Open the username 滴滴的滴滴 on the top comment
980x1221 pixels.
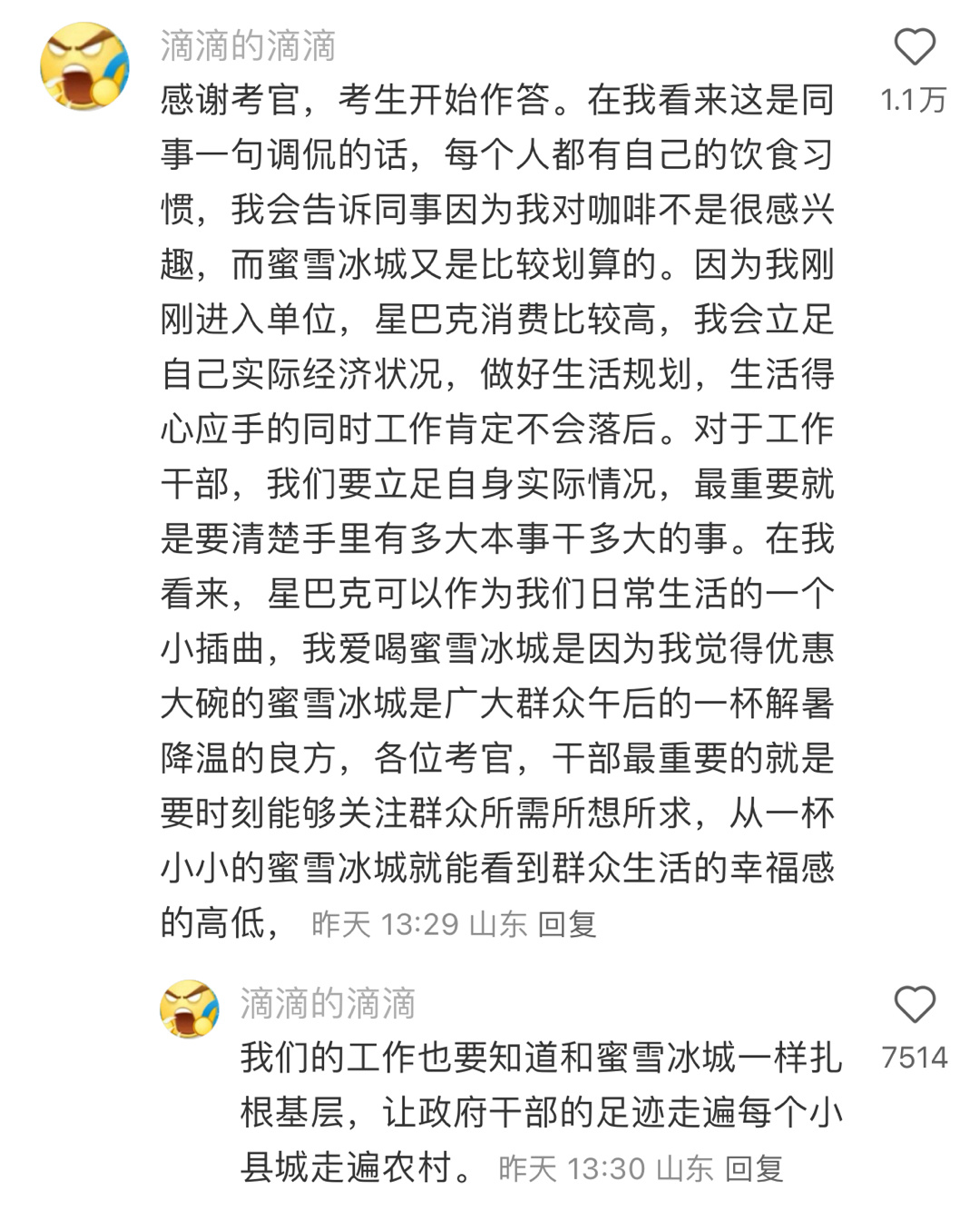tap(248, 45)
